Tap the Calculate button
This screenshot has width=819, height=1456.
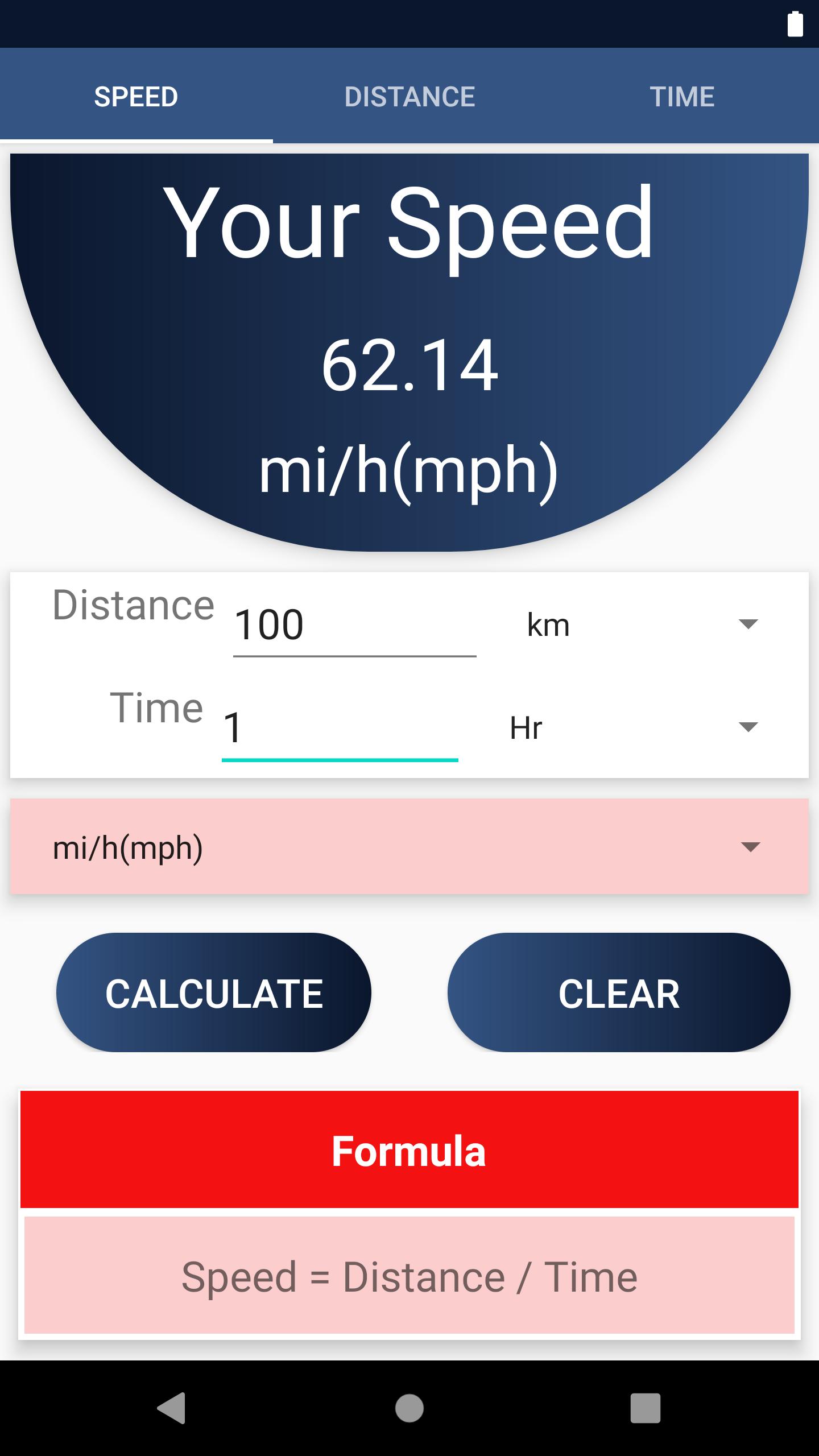coord(214,993)
